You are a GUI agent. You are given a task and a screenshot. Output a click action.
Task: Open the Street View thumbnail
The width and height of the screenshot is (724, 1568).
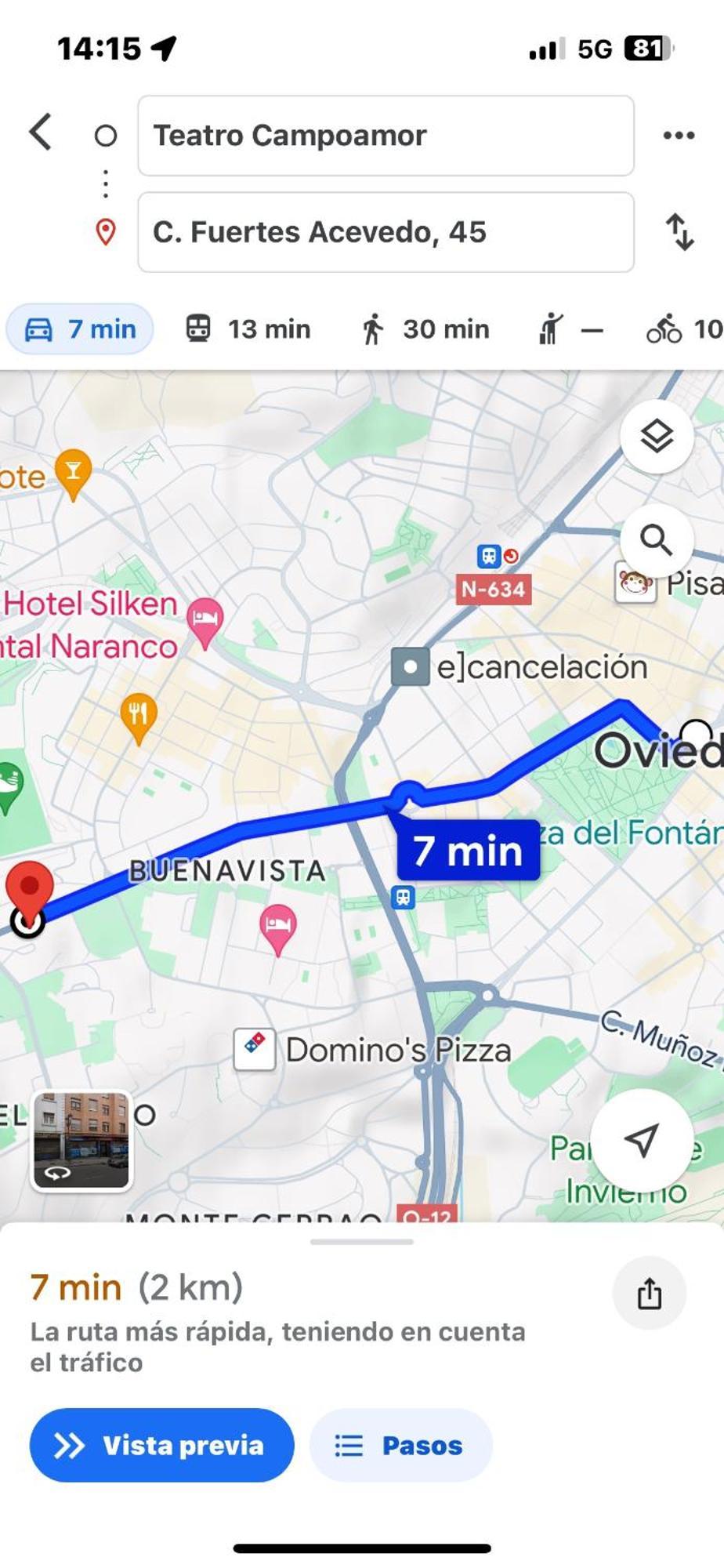pos(81,1141)
